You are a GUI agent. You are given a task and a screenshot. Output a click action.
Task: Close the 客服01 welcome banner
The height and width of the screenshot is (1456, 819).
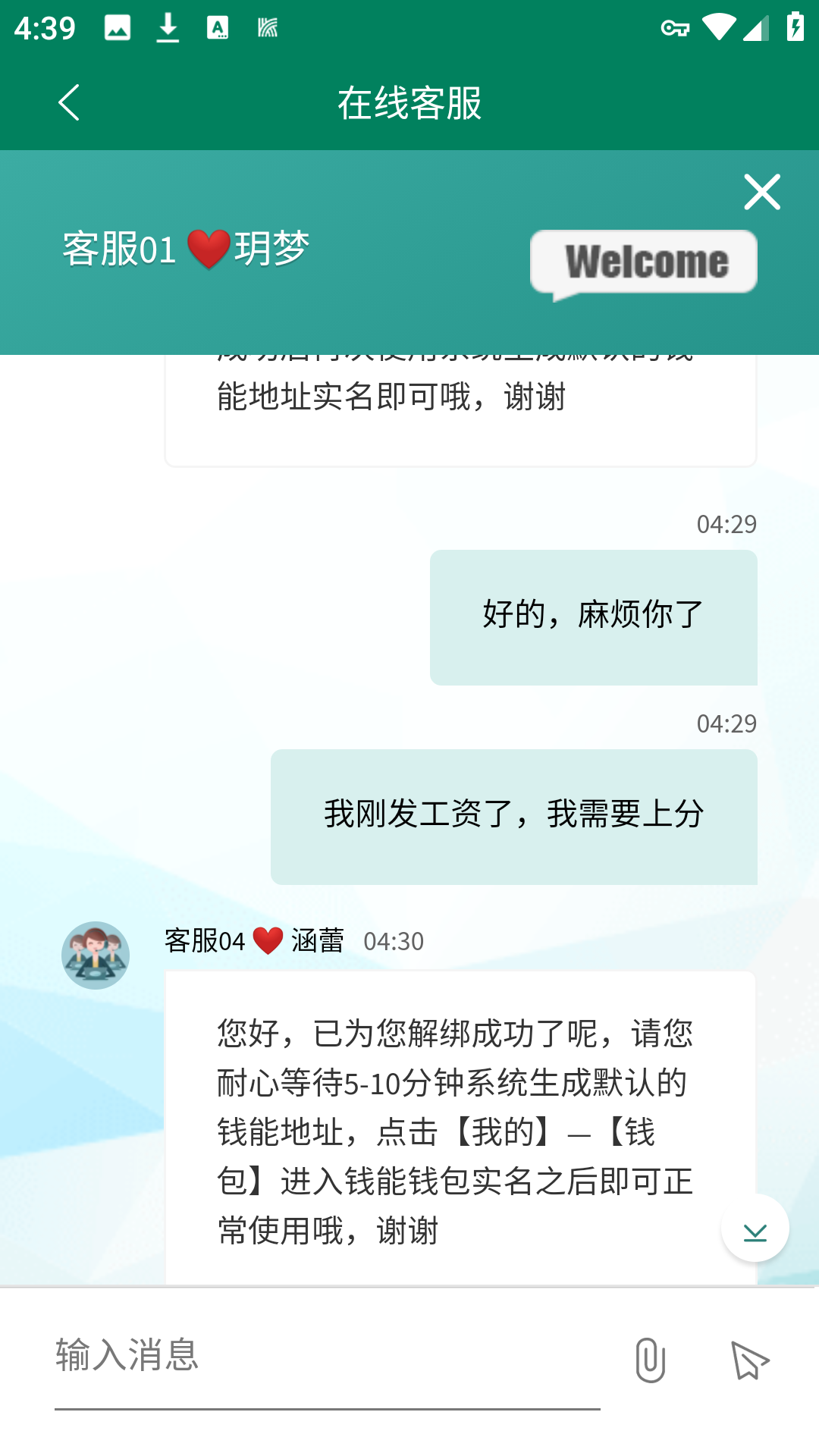pyautogui.click(x=761, y=192)
